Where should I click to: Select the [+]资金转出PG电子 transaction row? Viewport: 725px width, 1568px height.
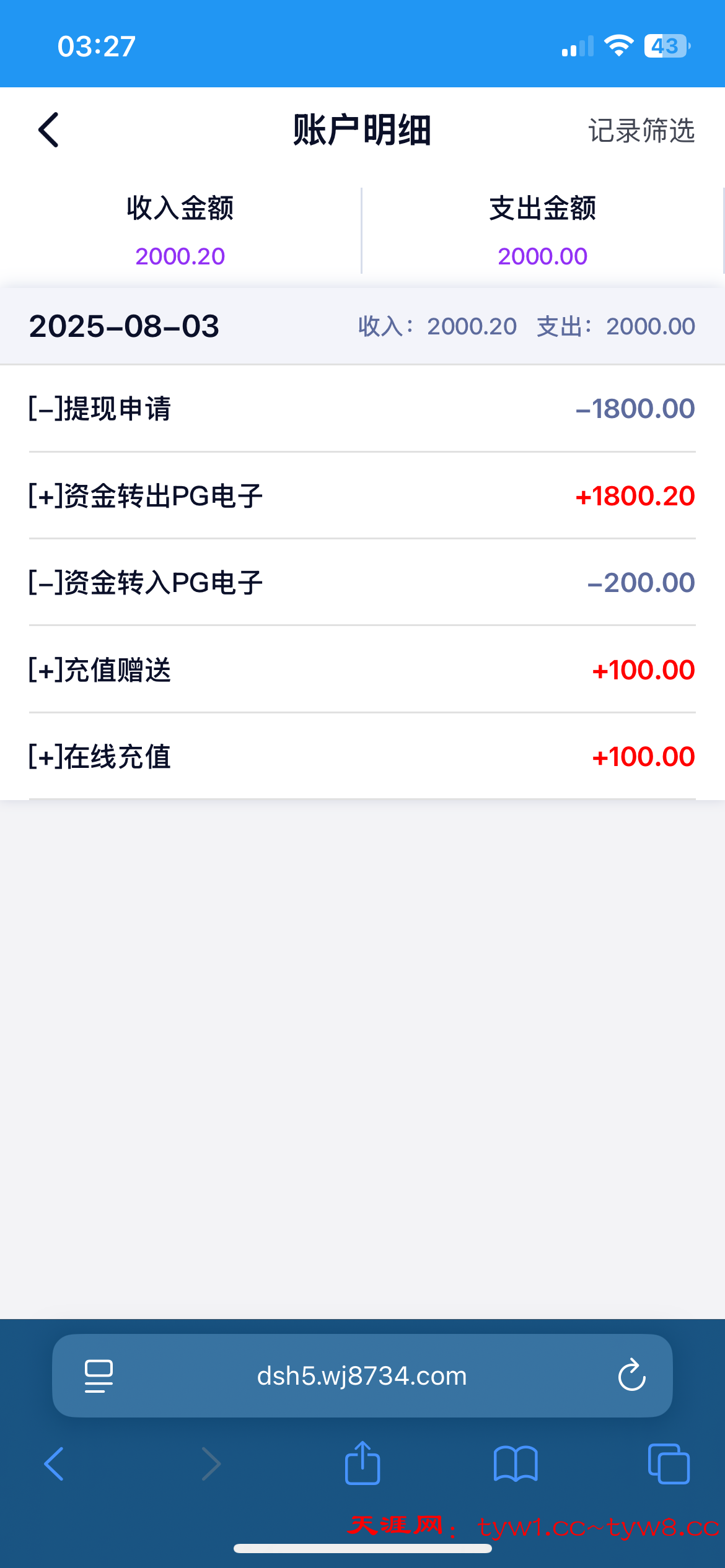(362, 495)
